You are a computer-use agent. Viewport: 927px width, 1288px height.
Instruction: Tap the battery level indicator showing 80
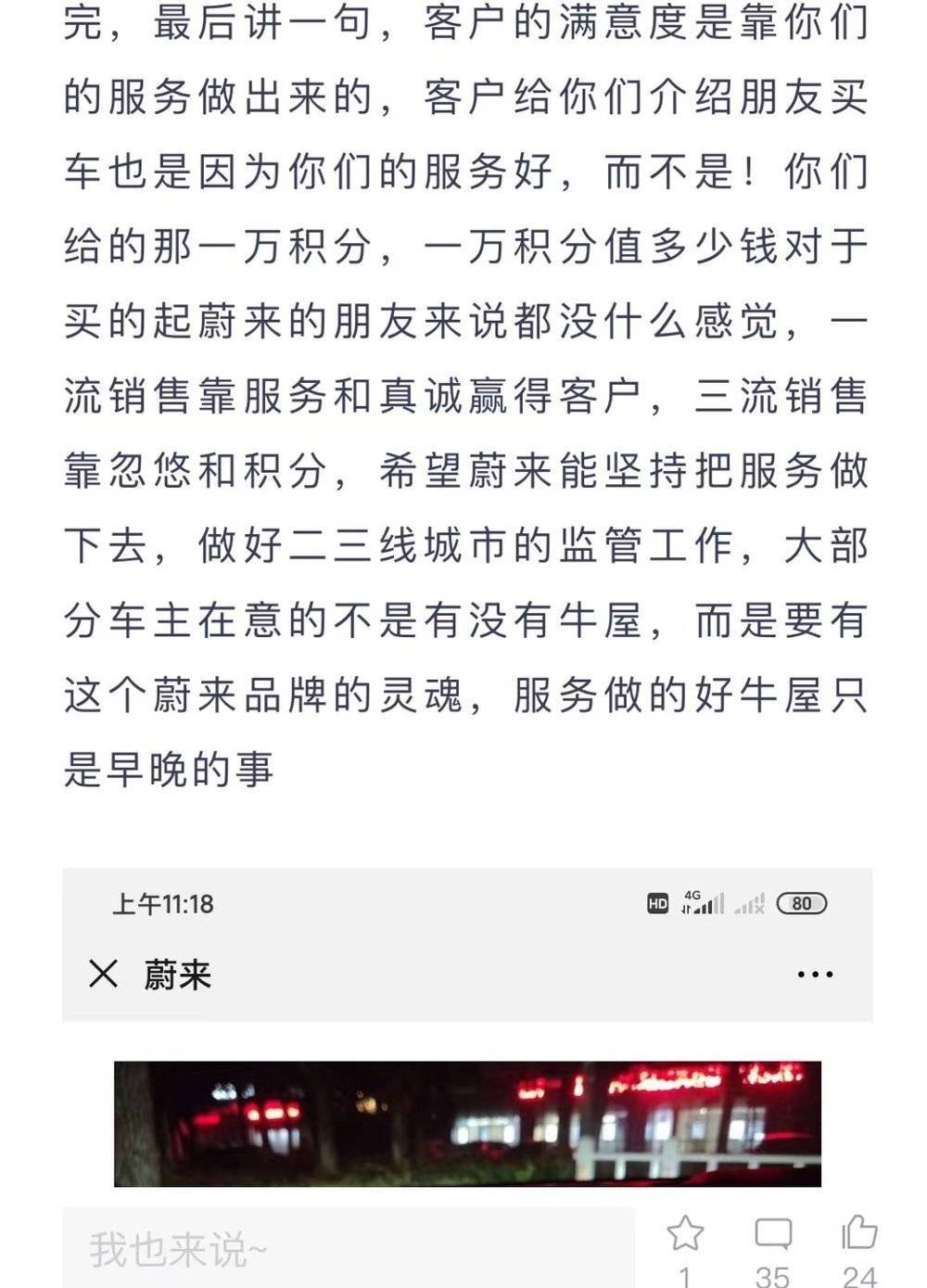[804, 900]
